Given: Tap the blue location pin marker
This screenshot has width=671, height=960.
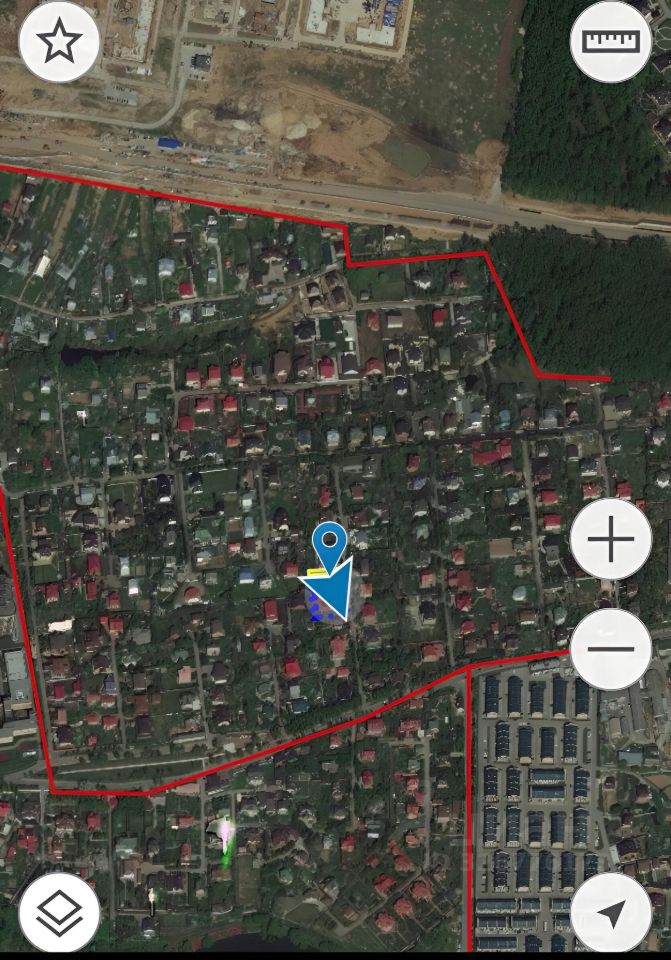Looking at the screenshot, I should coord(328,544).
